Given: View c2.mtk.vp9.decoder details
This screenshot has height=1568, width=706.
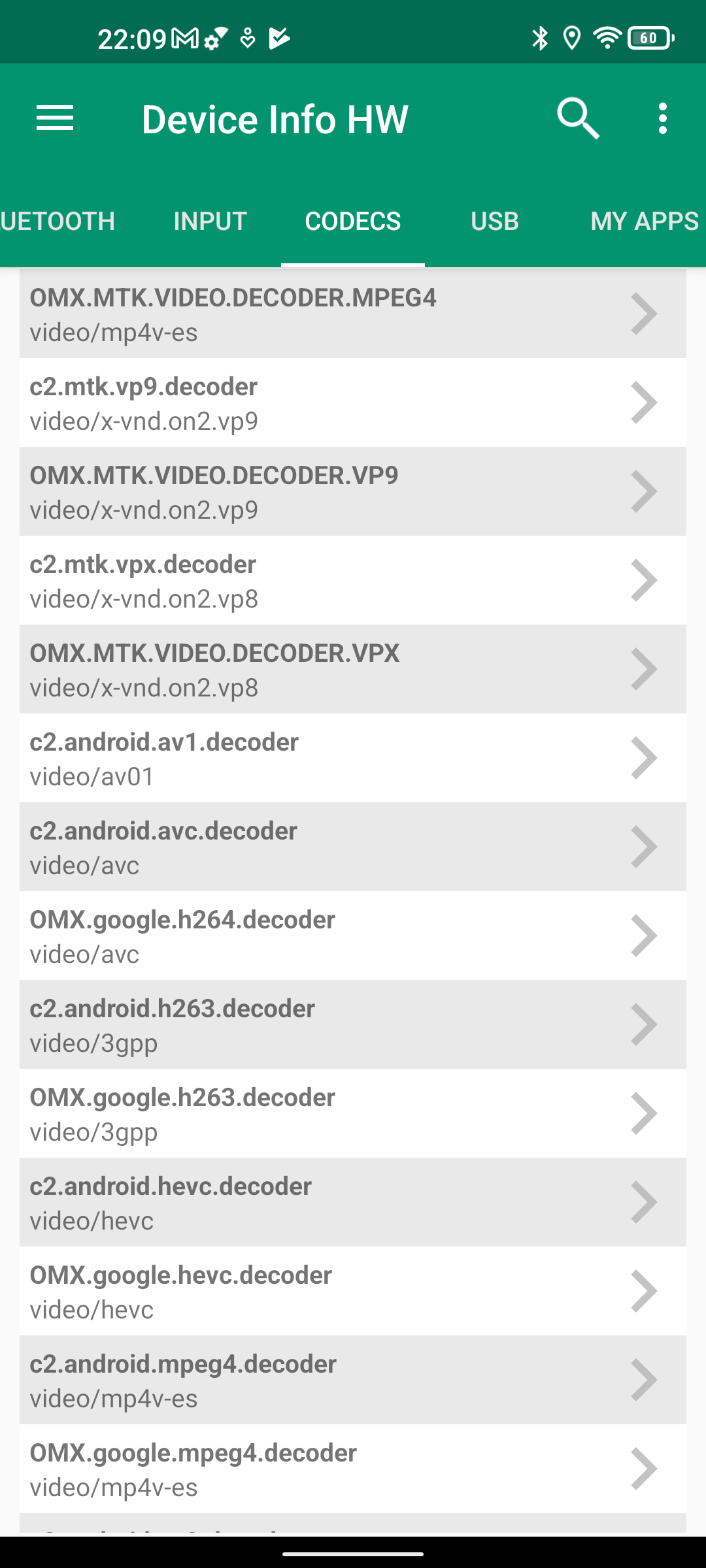Looking at the screenshot, I should point(353,403).
